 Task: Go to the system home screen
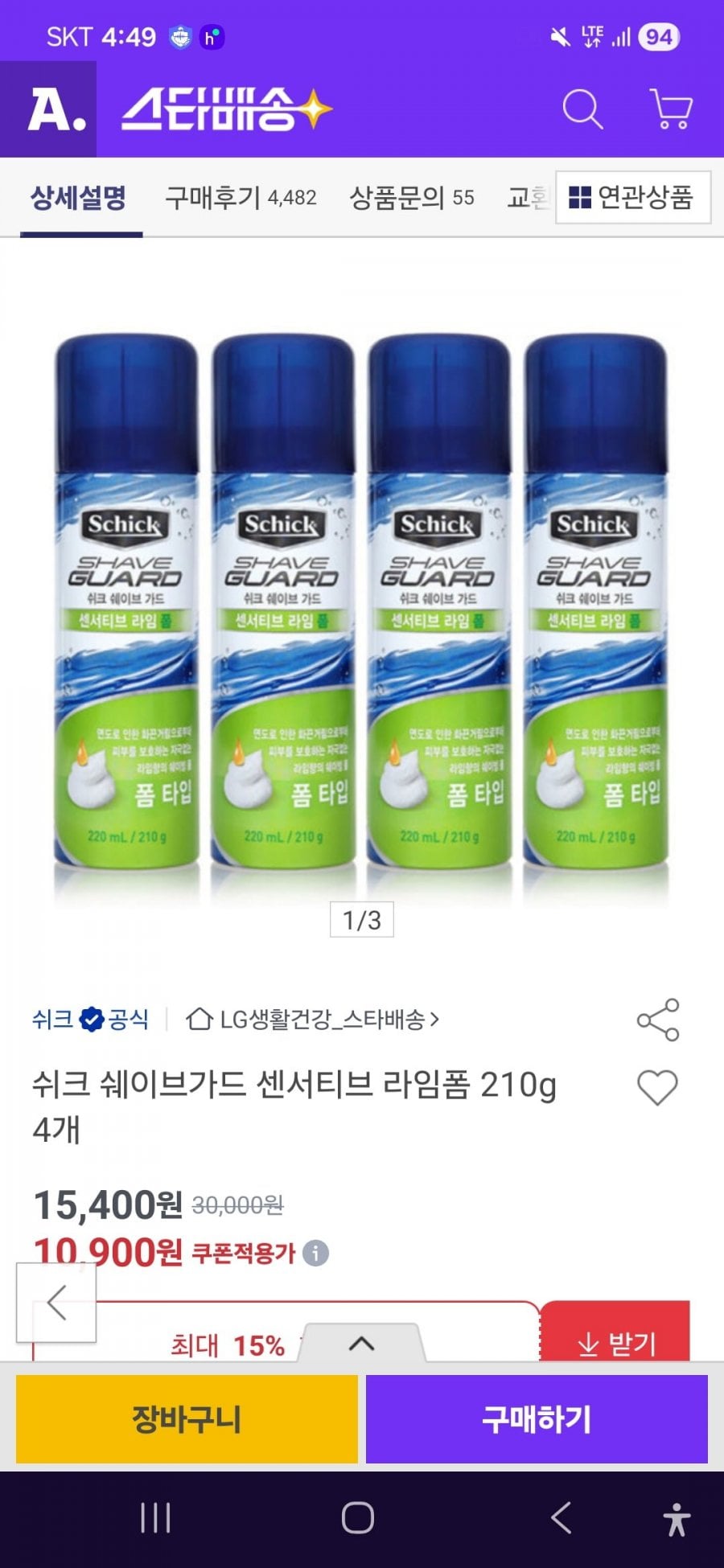point(358,1518)
